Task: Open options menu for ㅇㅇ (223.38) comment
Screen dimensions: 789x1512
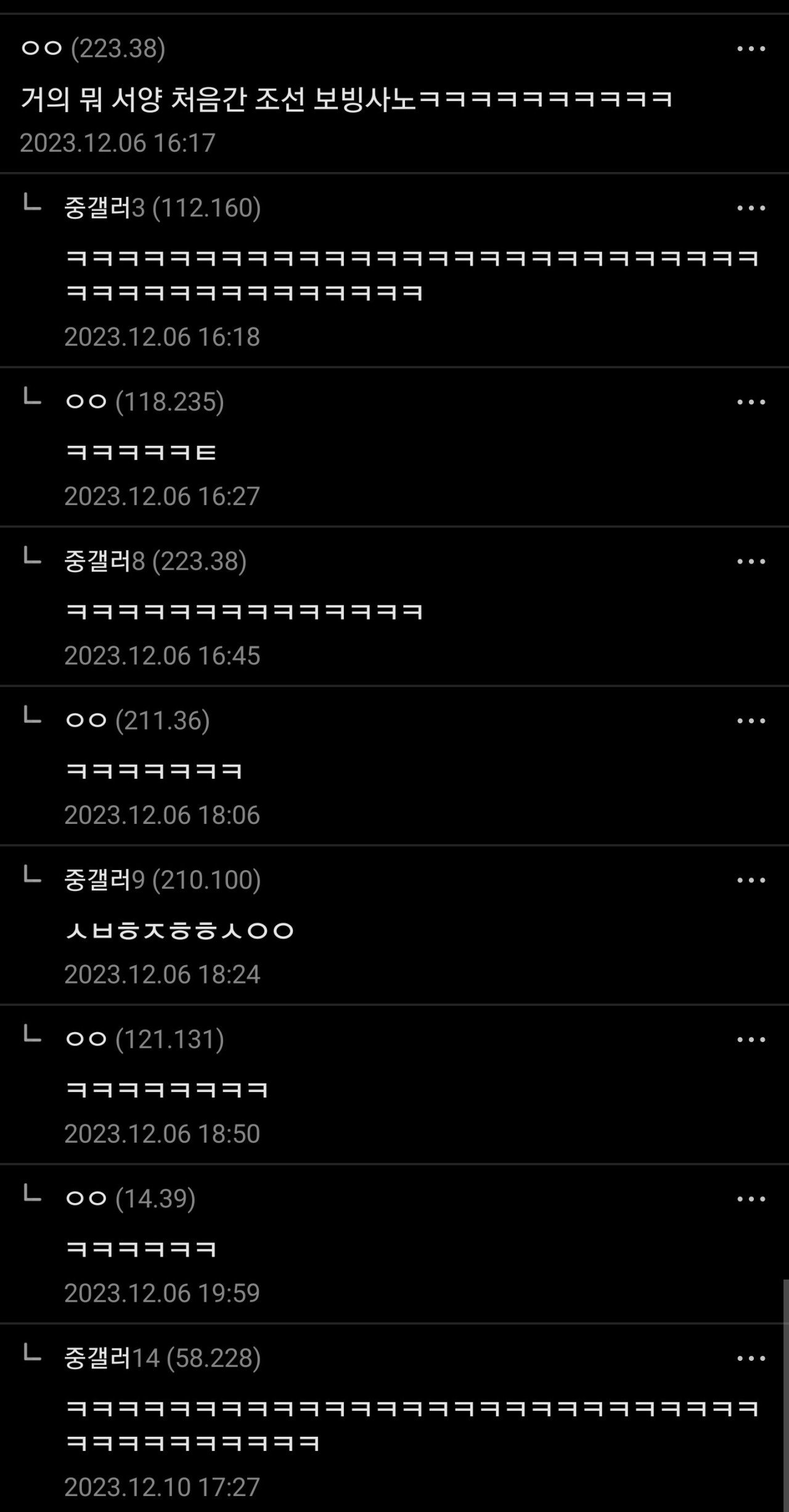Action: point(751,49)
